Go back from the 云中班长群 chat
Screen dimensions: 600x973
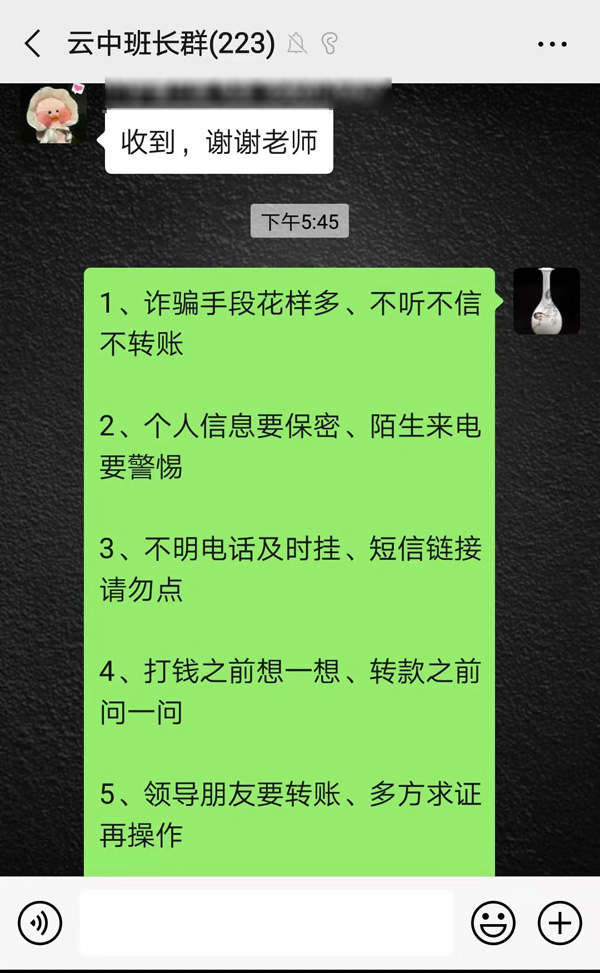pyautogui.click(x=32, y=44)
